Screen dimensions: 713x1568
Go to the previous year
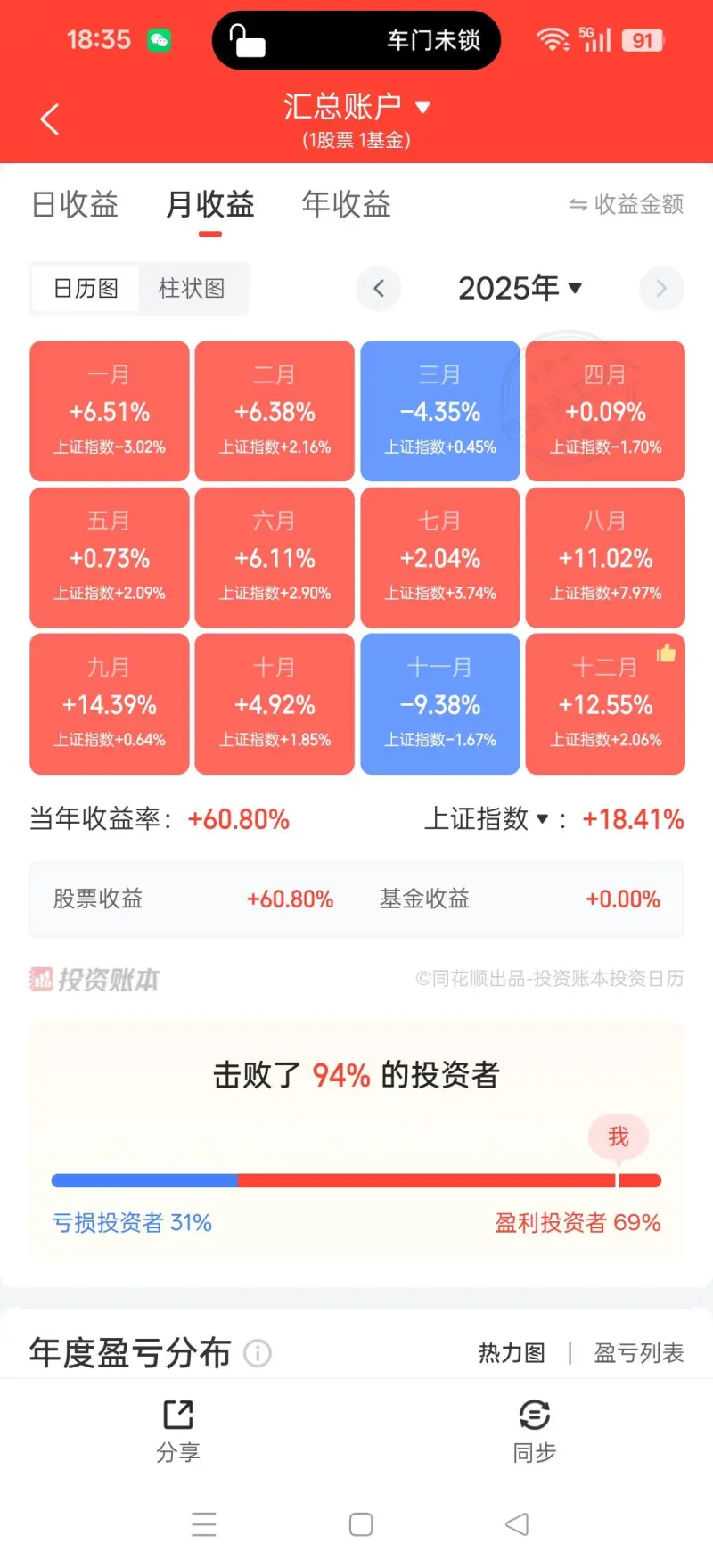pyautogui.click(x=379, y=289)
